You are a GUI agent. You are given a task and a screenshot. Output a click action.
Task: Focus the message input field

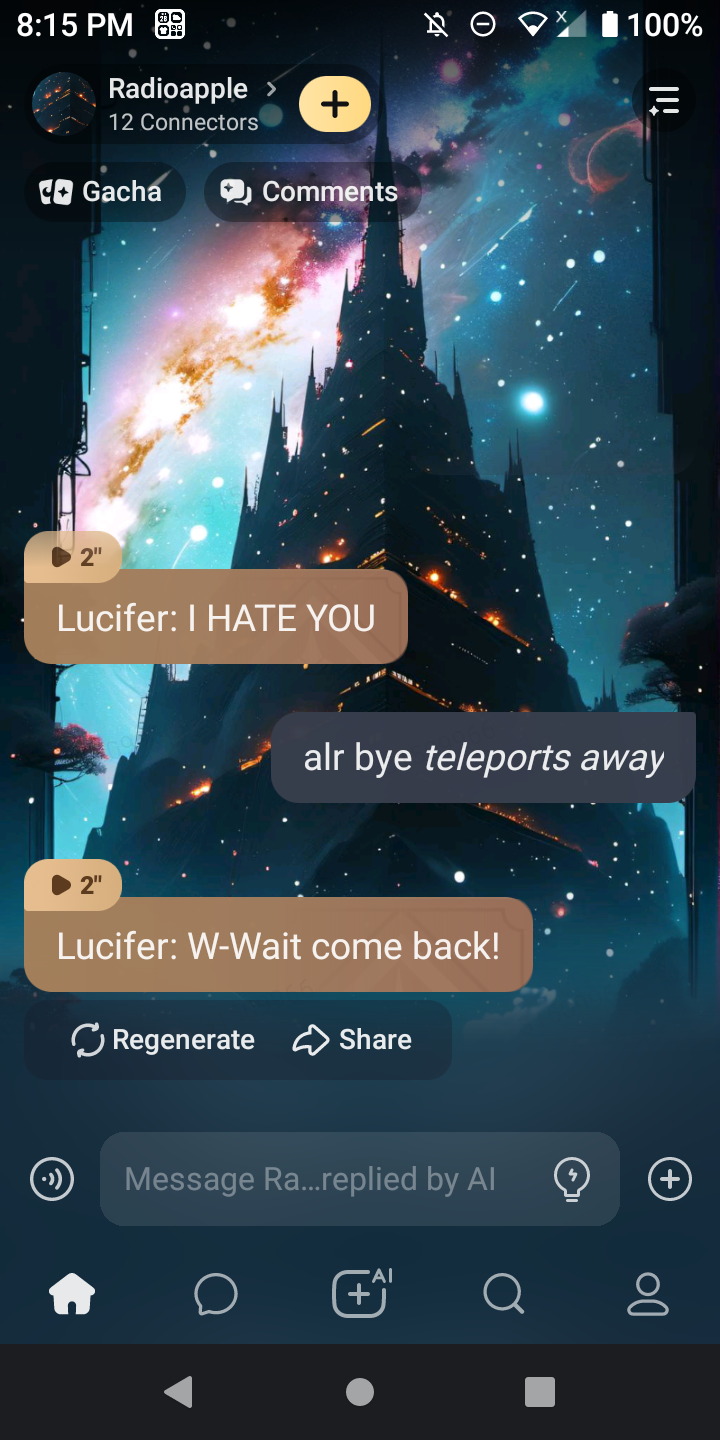[x=320, y=1179]
